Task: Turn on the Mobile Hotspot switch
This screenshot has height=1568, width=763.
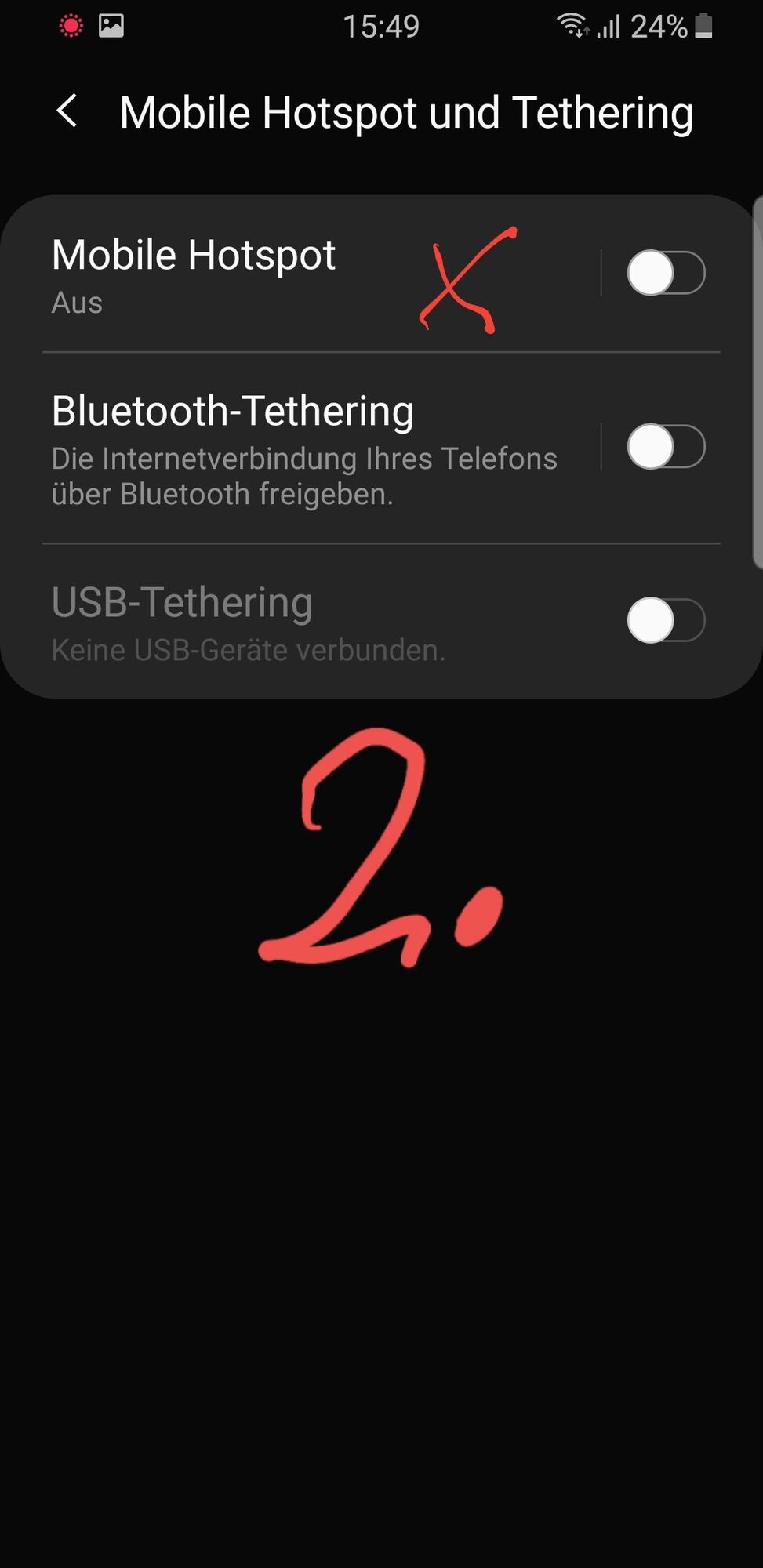Action: click(665, 273)
